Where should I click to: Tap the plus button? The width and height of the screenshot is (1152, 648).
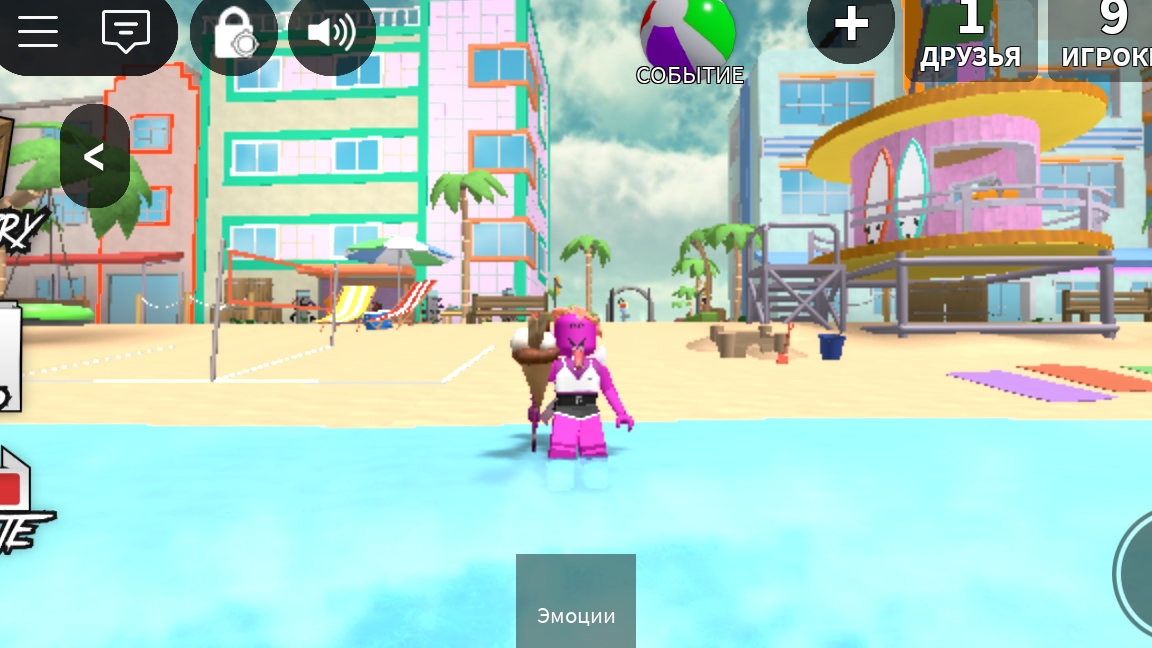(x=851, y=26)
